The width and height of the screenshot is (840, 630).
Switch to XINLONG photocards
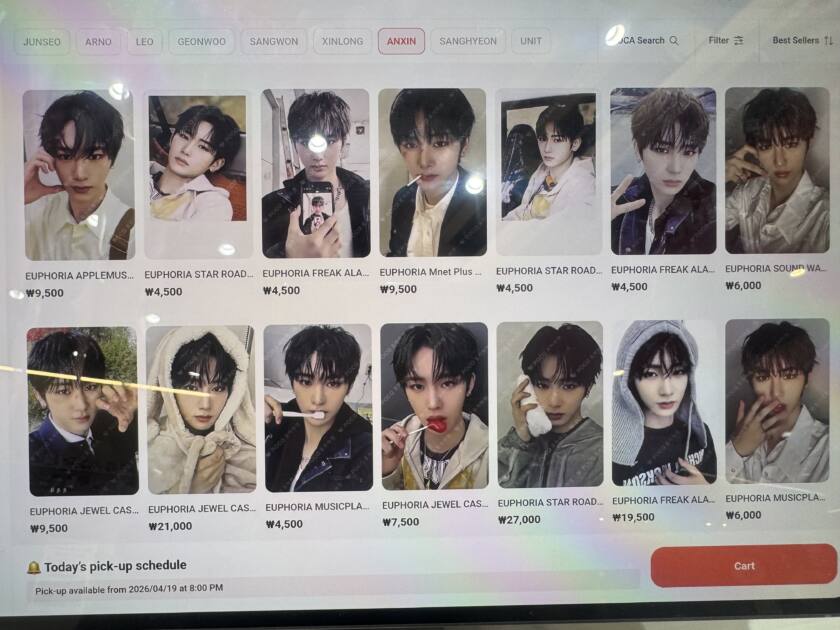coord(342,42)
